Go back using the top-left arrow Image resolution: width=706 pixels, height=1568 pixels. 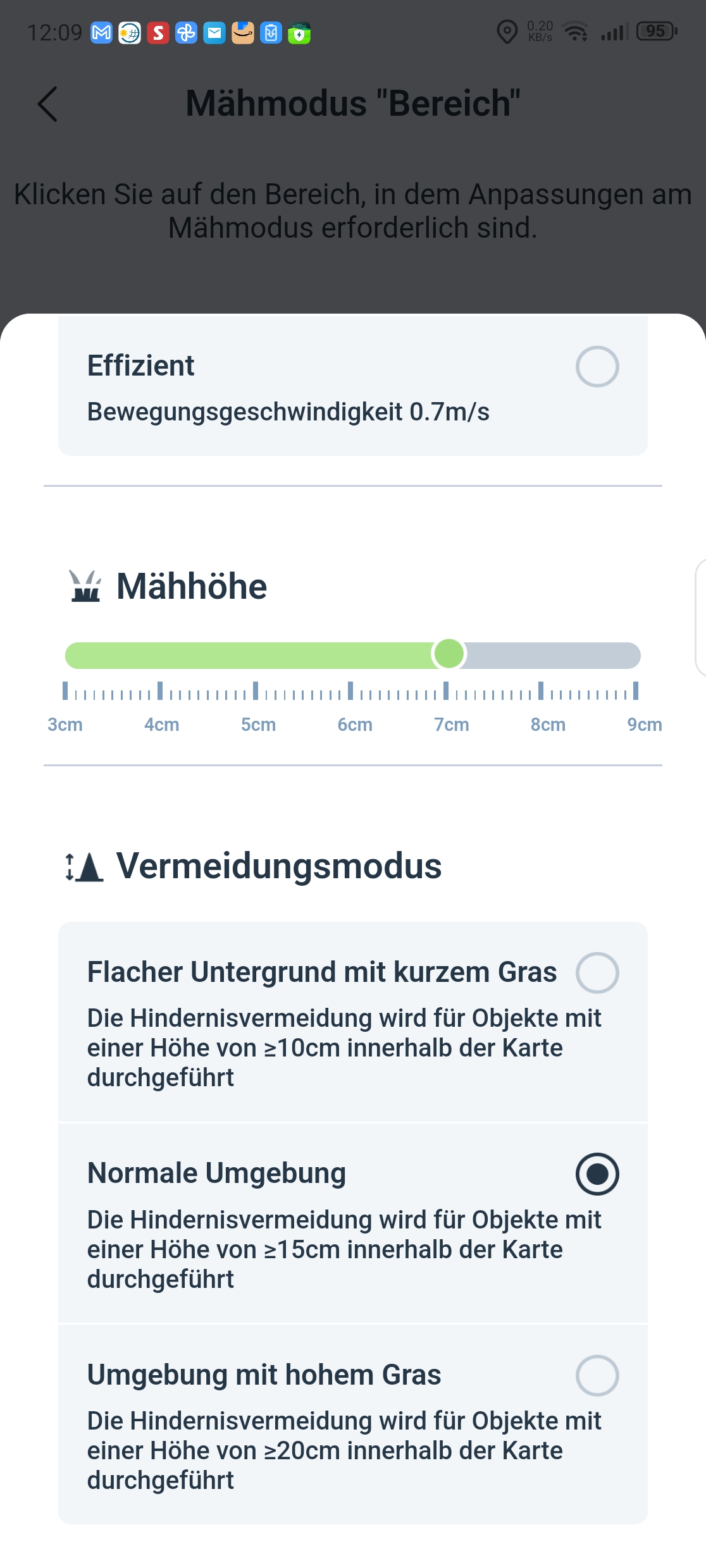pyautogui.click(x=47, y=104)
